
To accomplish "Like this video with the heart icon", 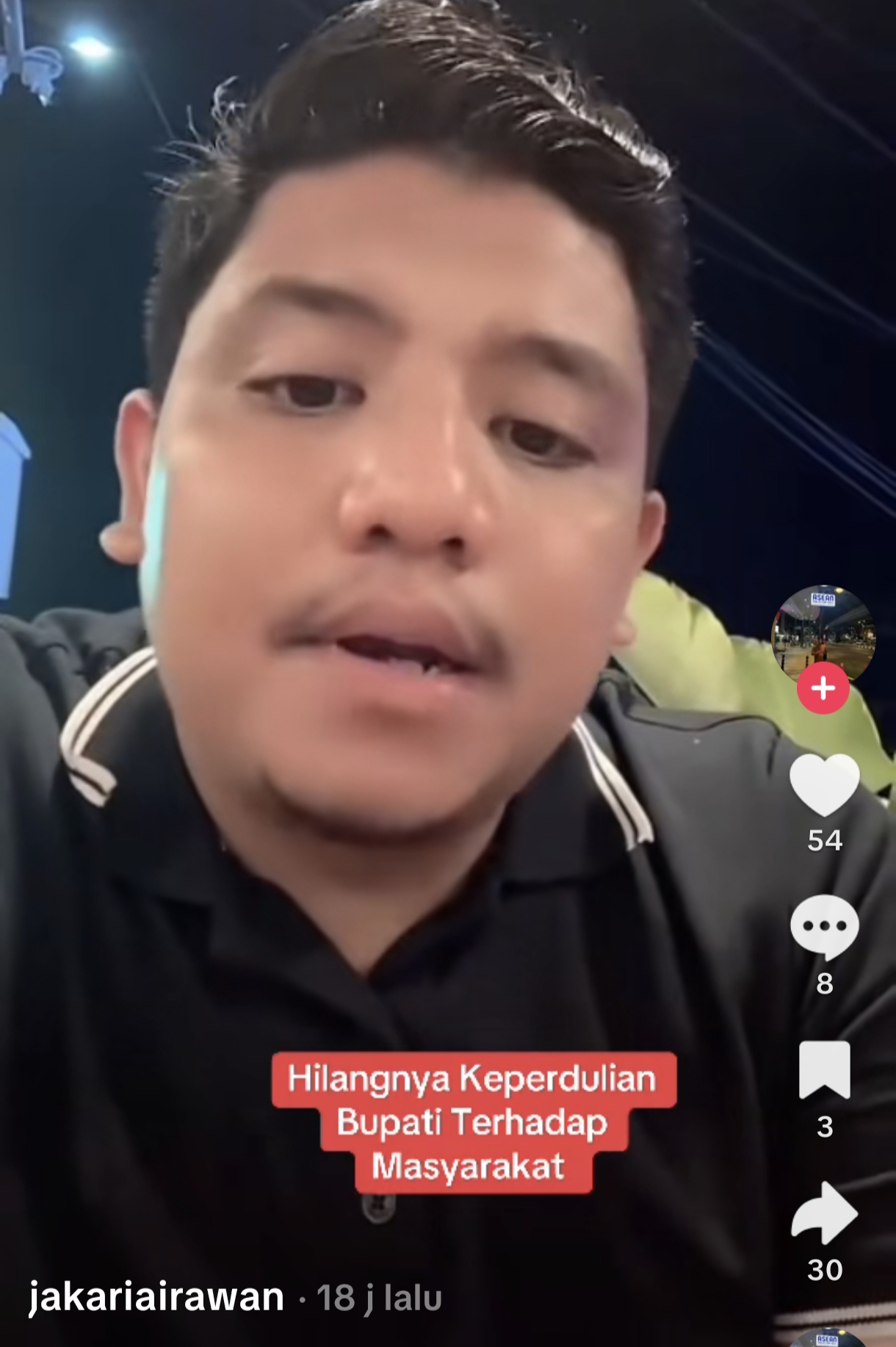I will click(824, 784).
